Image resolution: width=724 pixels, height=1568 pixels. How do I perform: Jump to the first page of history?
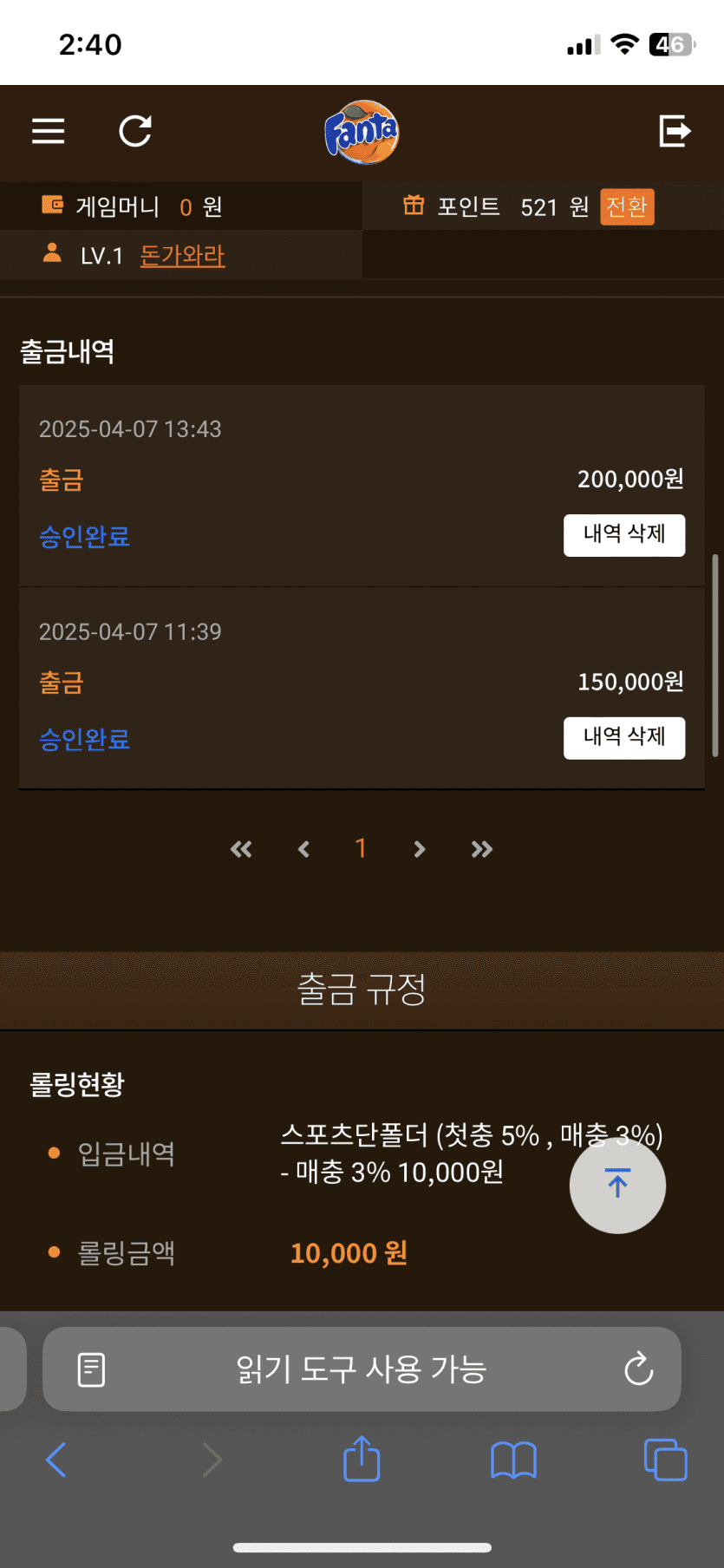pos(241,849)
